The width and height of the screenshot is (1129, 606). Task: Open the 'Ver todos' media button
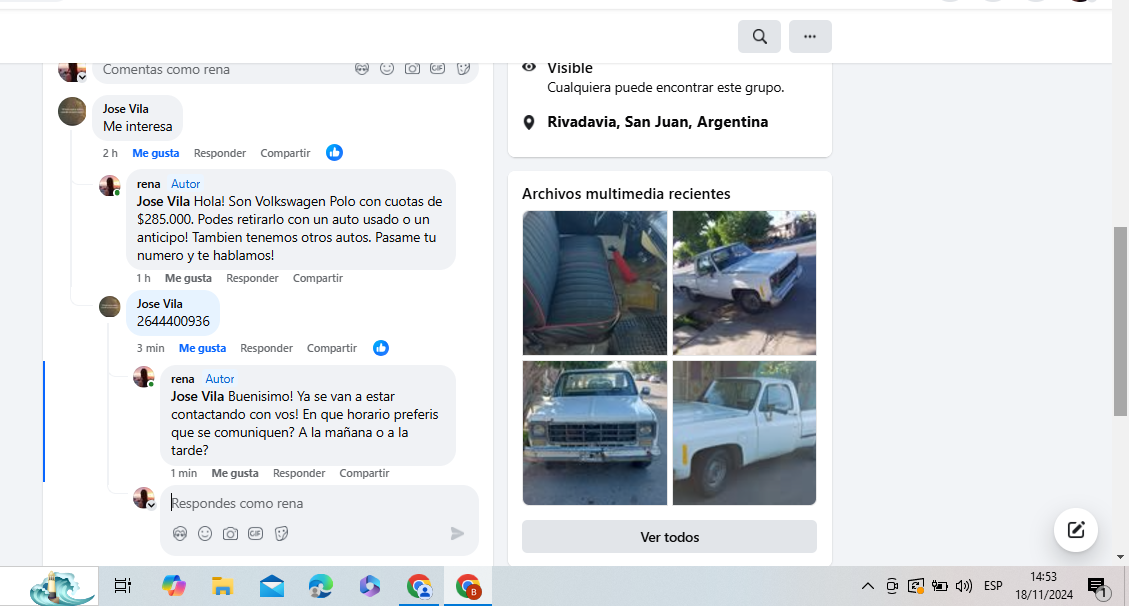coord(669,537)
